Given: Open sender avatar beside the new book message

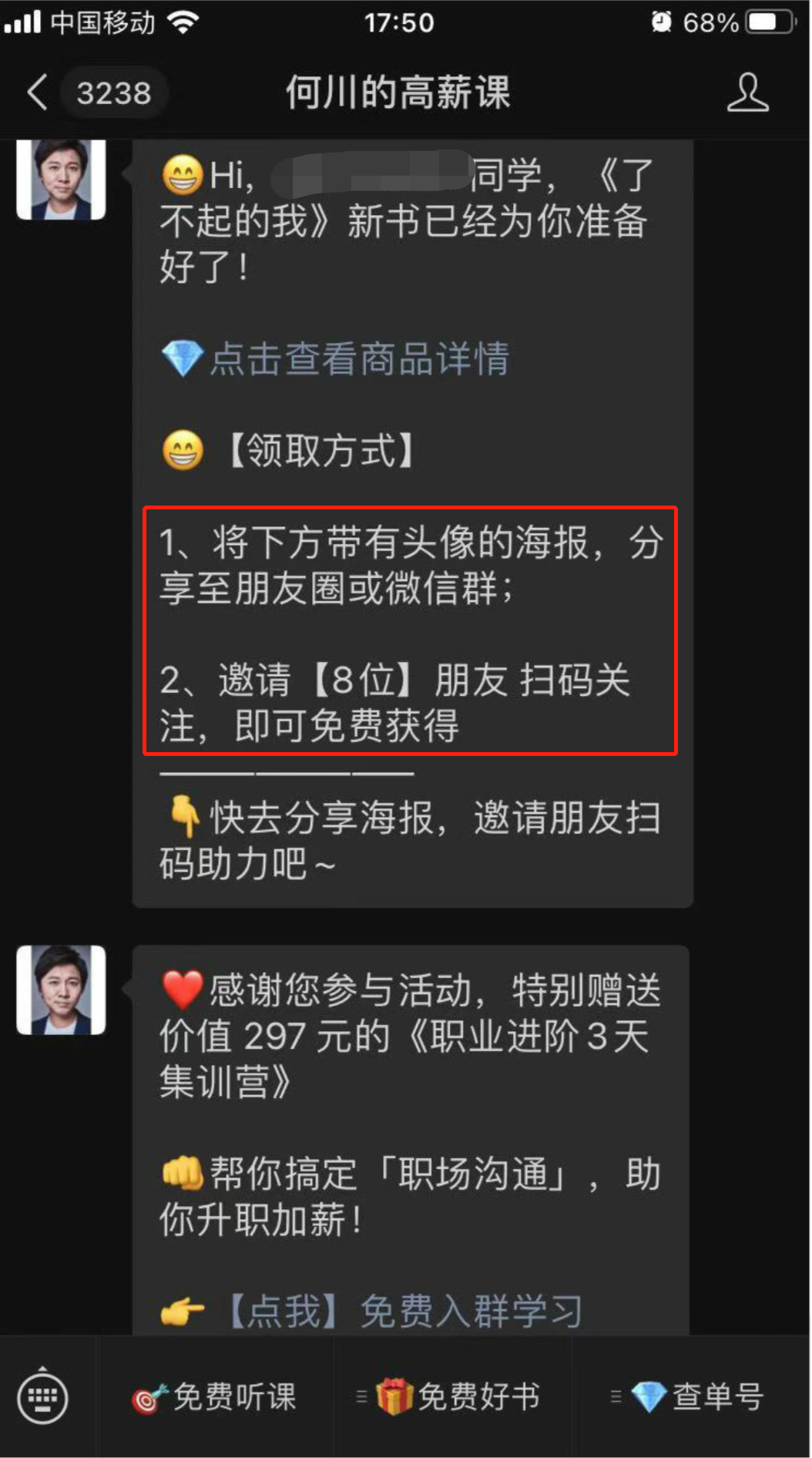Looking at the screenshot, I should 61,179.
